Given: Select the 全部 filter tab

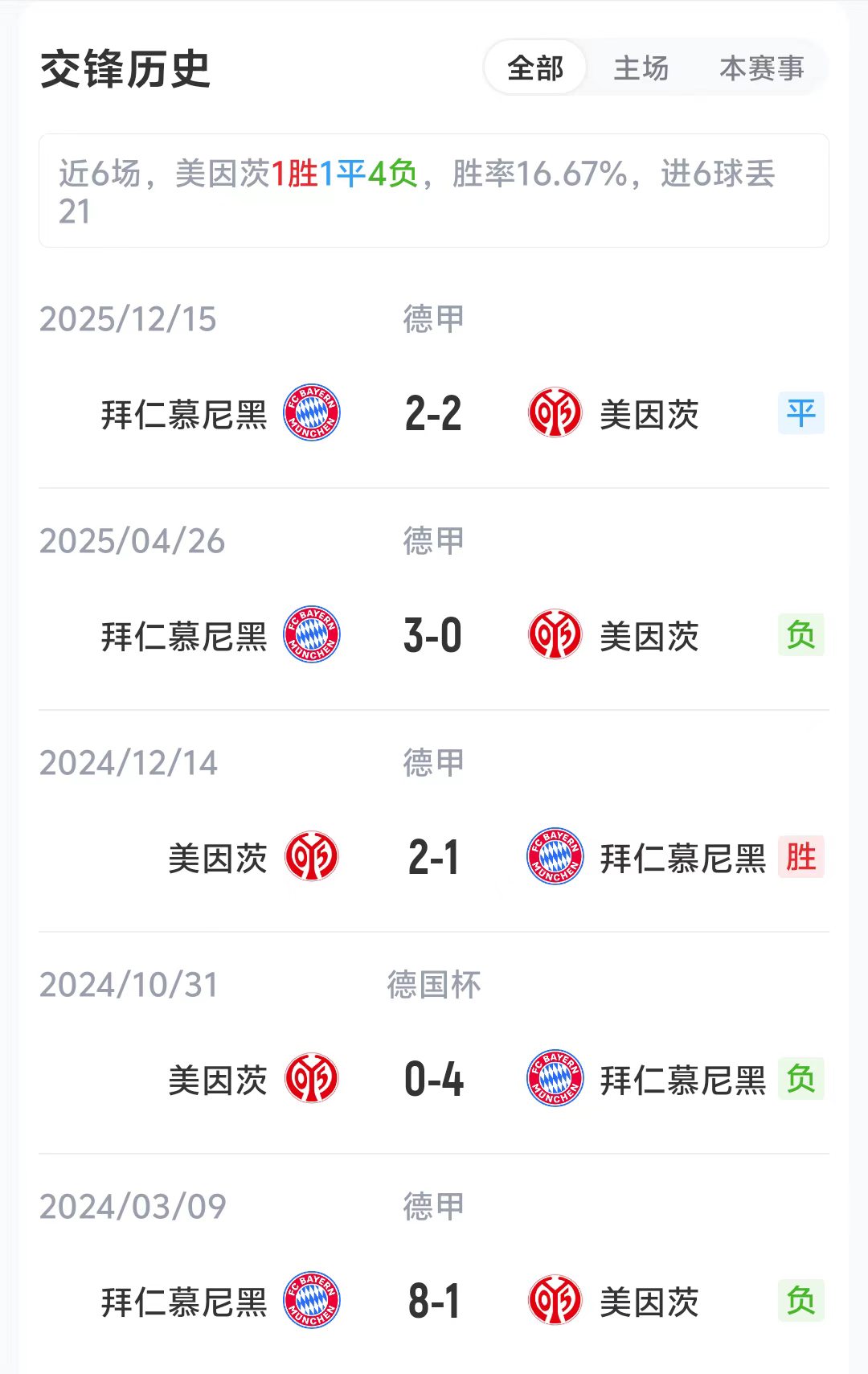Looking at the screenshot, I should [x=535, y=68].
